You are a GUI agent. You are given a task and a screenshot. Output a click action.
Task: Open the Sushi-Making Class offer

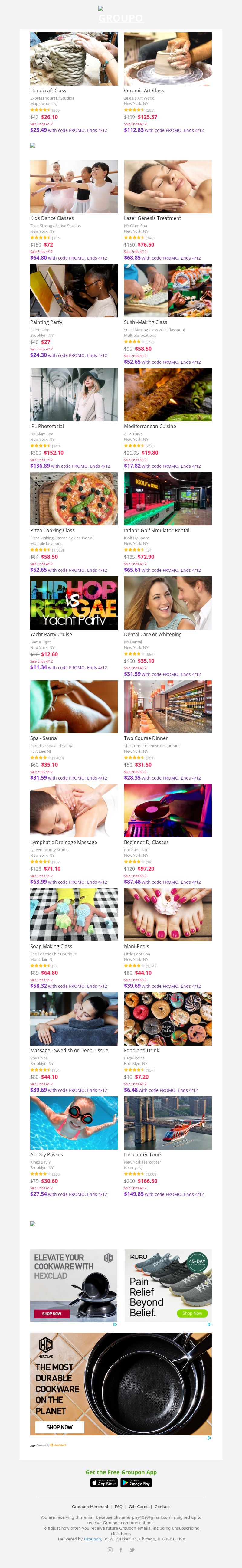[x=167, y=291]
